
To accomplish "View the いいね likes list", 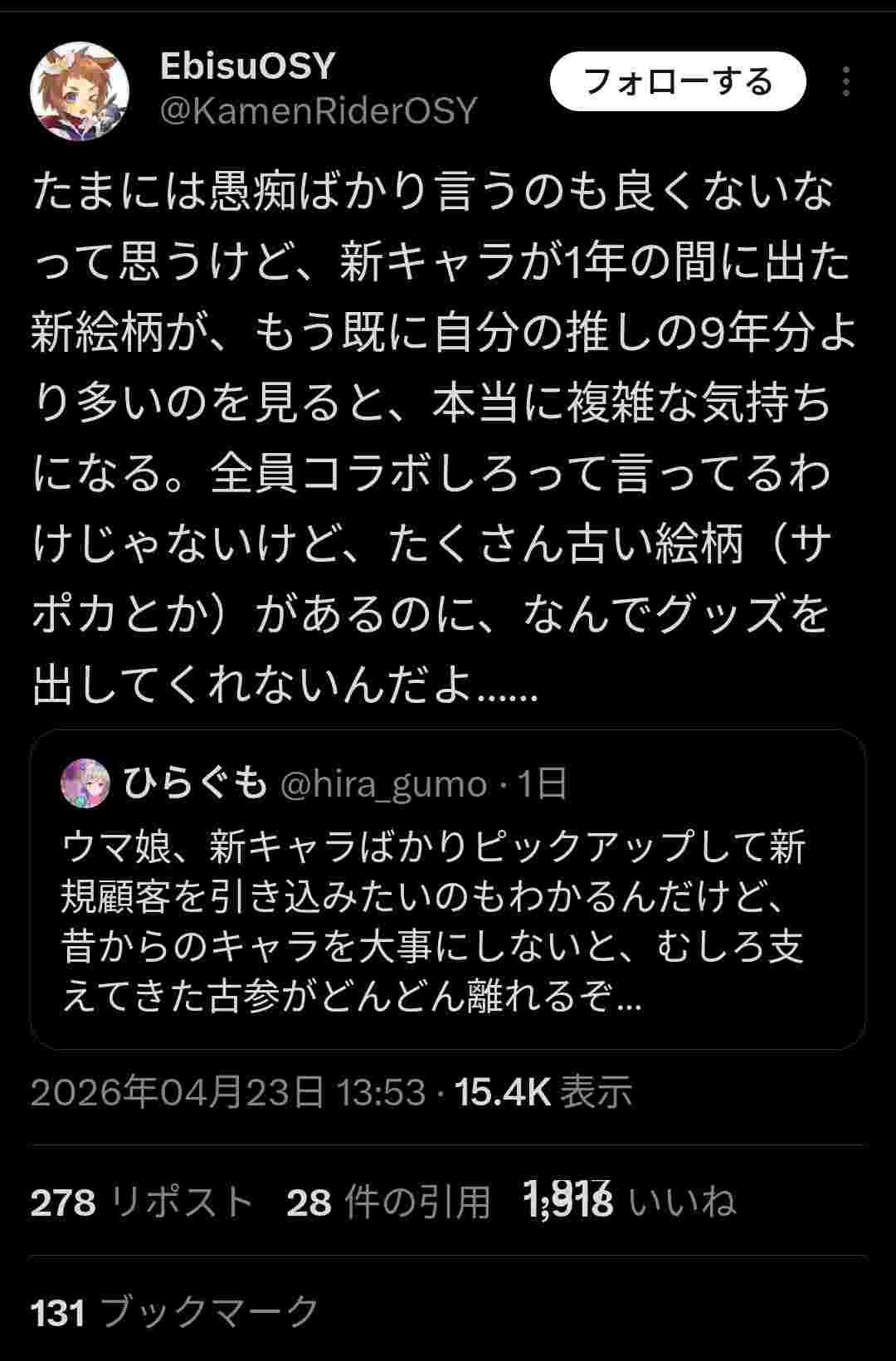I will tap(631, 1202).
